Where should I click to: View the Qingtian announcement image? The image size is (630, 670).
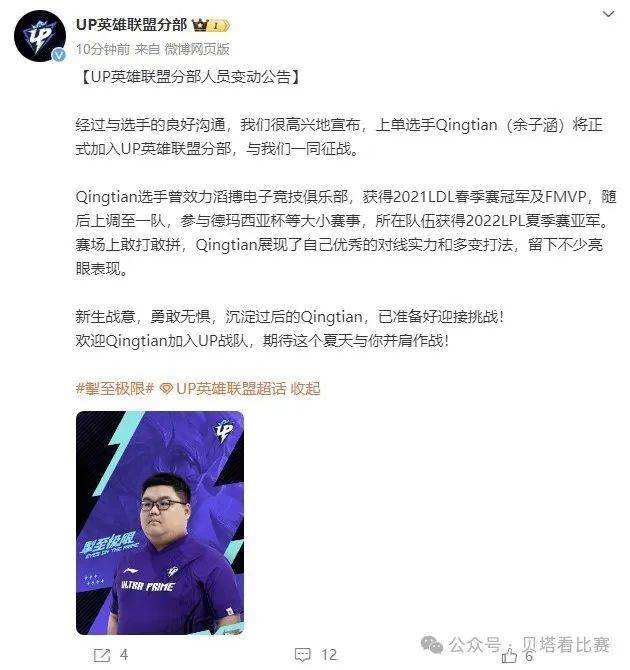[x=160, y=522]
